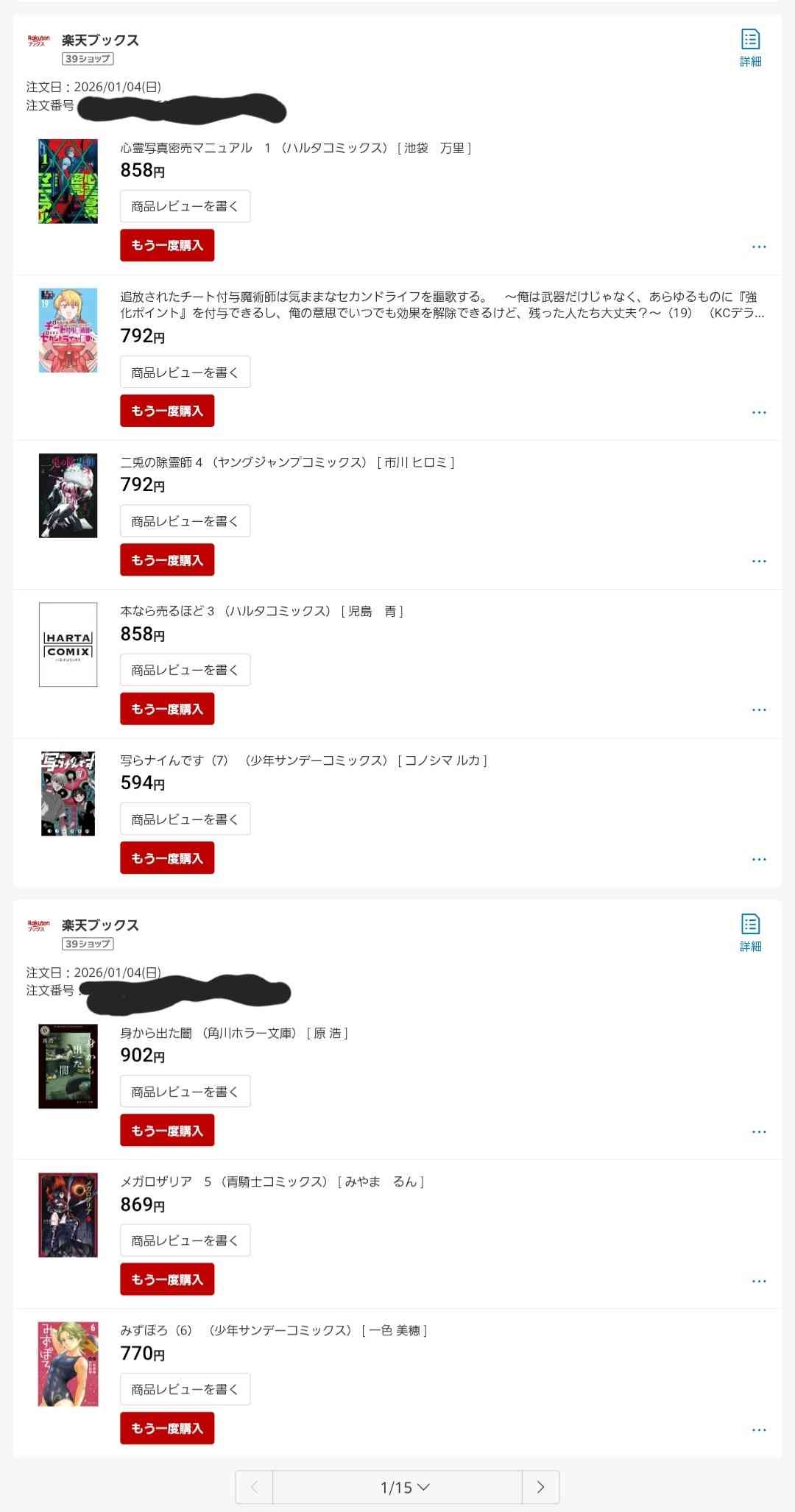Buy 追放されたチート付与魔術師 (19) again
The width and height of the screenshot is (795, 1512).
(x=167, y=411)
